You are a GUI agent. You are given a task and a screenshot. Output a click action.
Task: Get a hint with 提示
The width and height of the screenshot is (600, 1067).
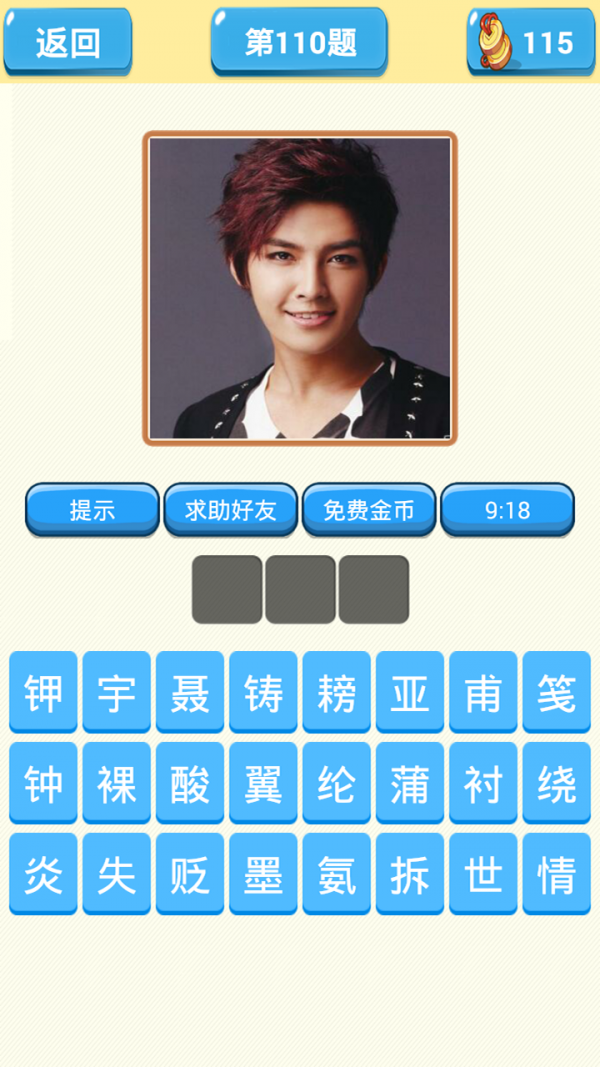coord(92,510)
